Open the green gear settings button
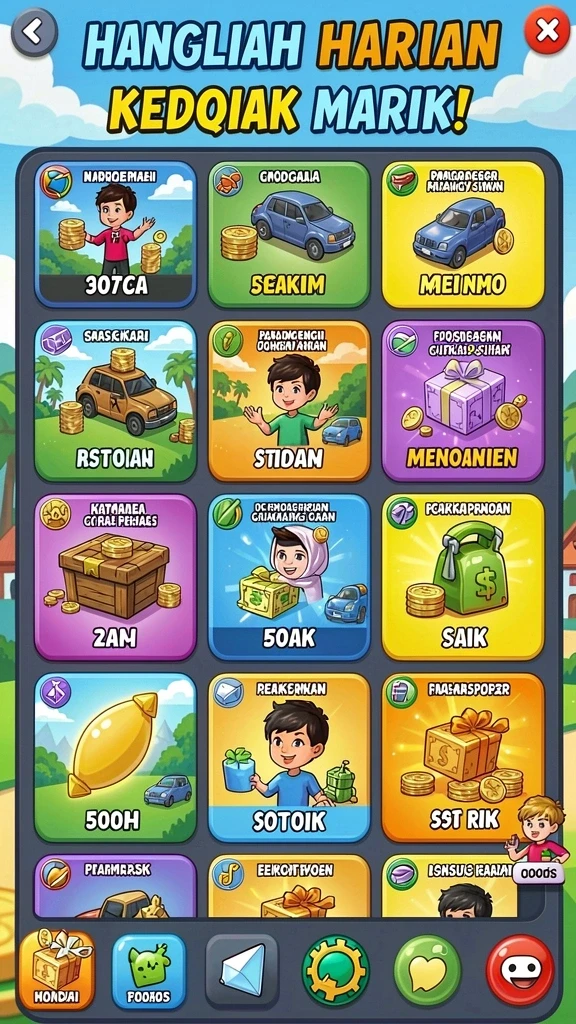 coord(336,970)
